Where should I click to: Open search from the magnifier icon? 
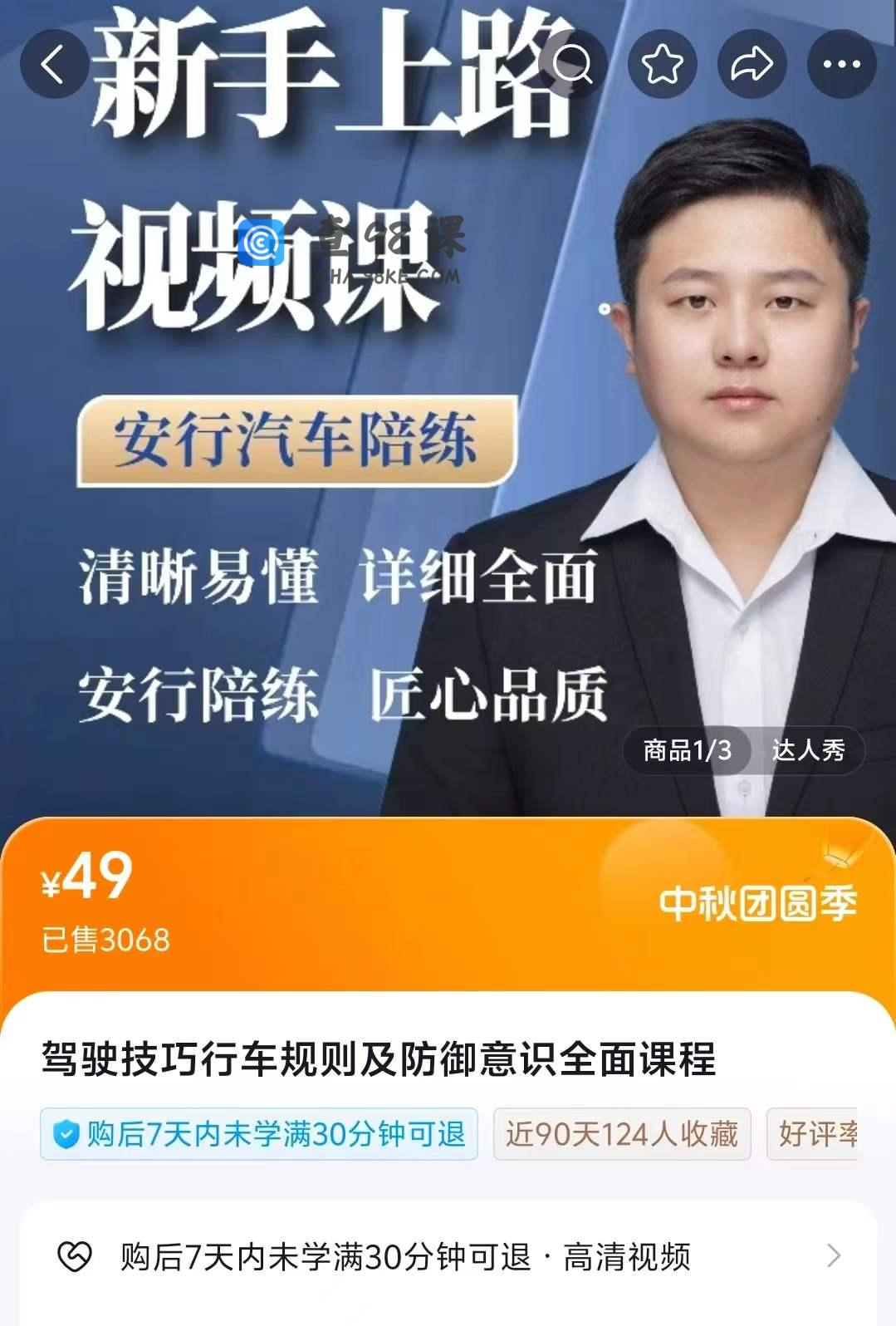coord(572,64)
